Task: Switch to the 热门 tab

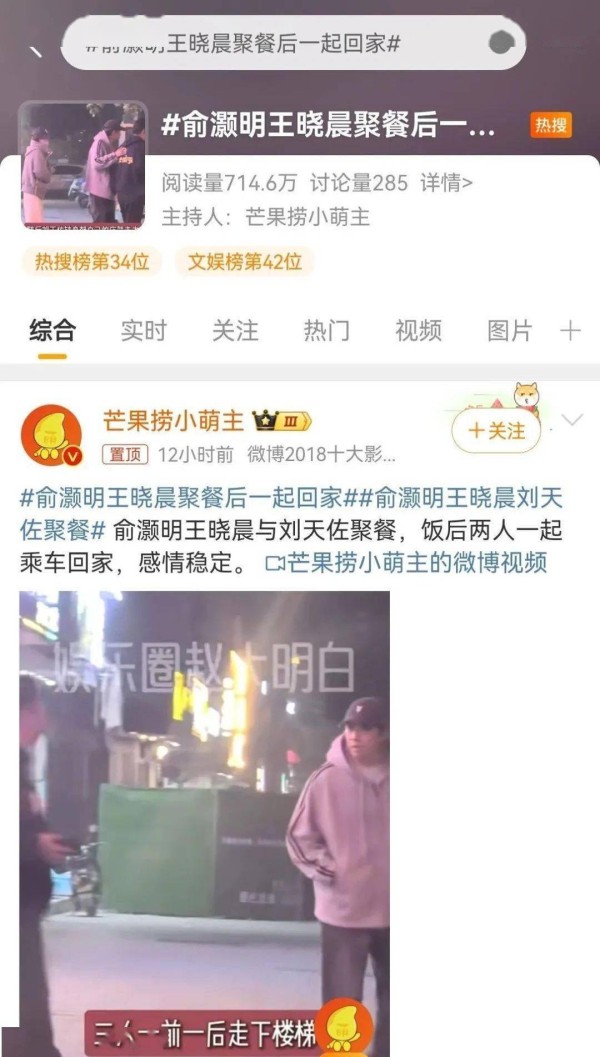Action: tap(327, 330)
